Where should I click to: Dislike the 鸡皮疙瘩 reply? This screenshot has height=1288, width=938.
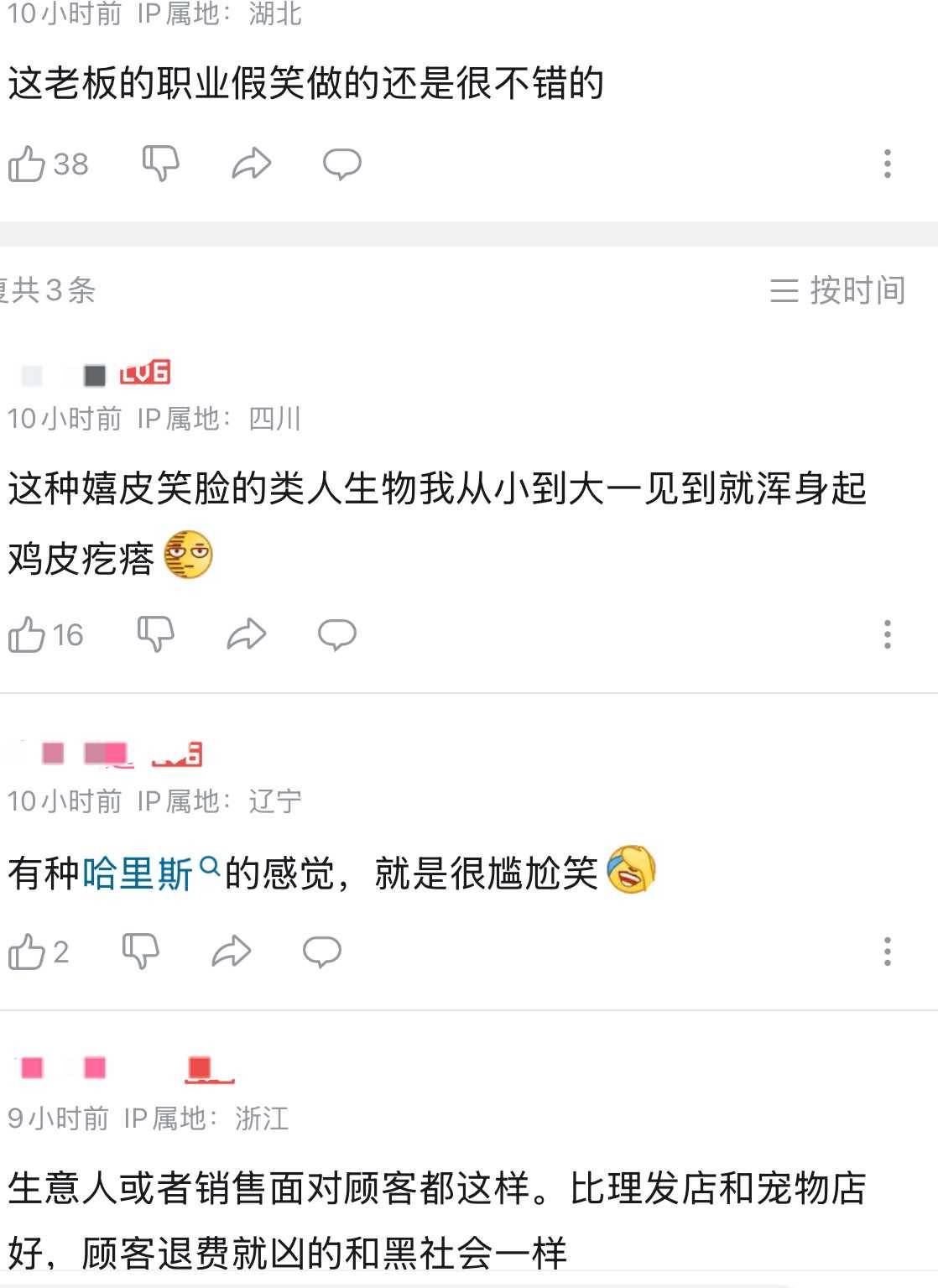155,634
